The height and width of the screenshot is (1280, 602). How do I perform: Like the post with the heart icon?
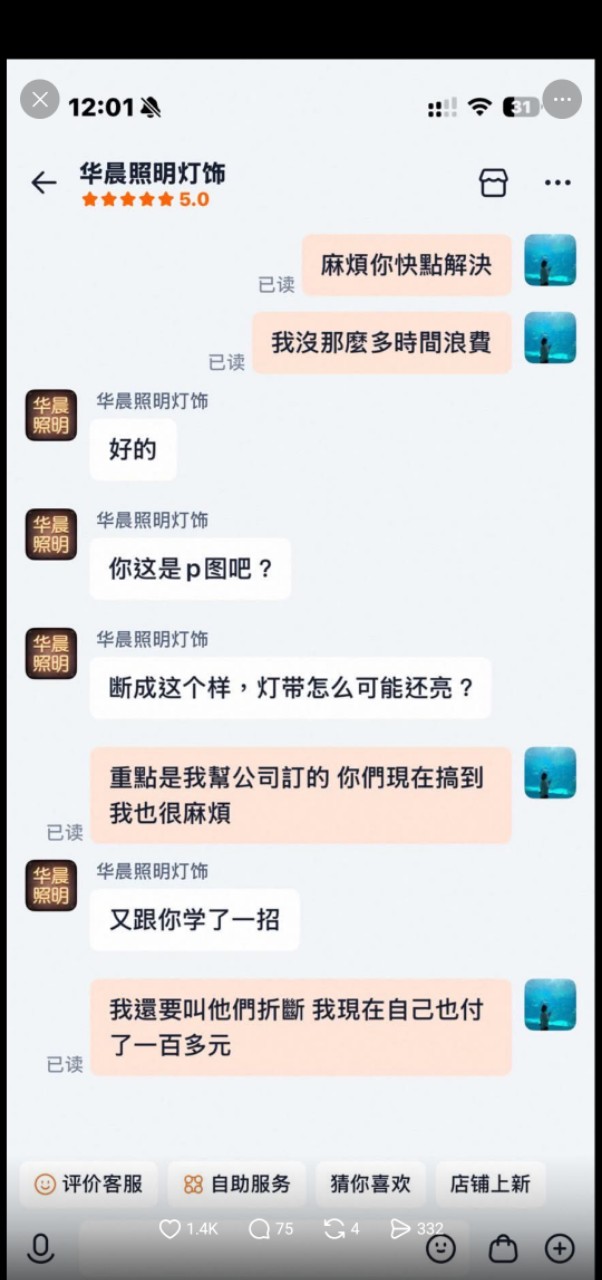pos(171,1229)
